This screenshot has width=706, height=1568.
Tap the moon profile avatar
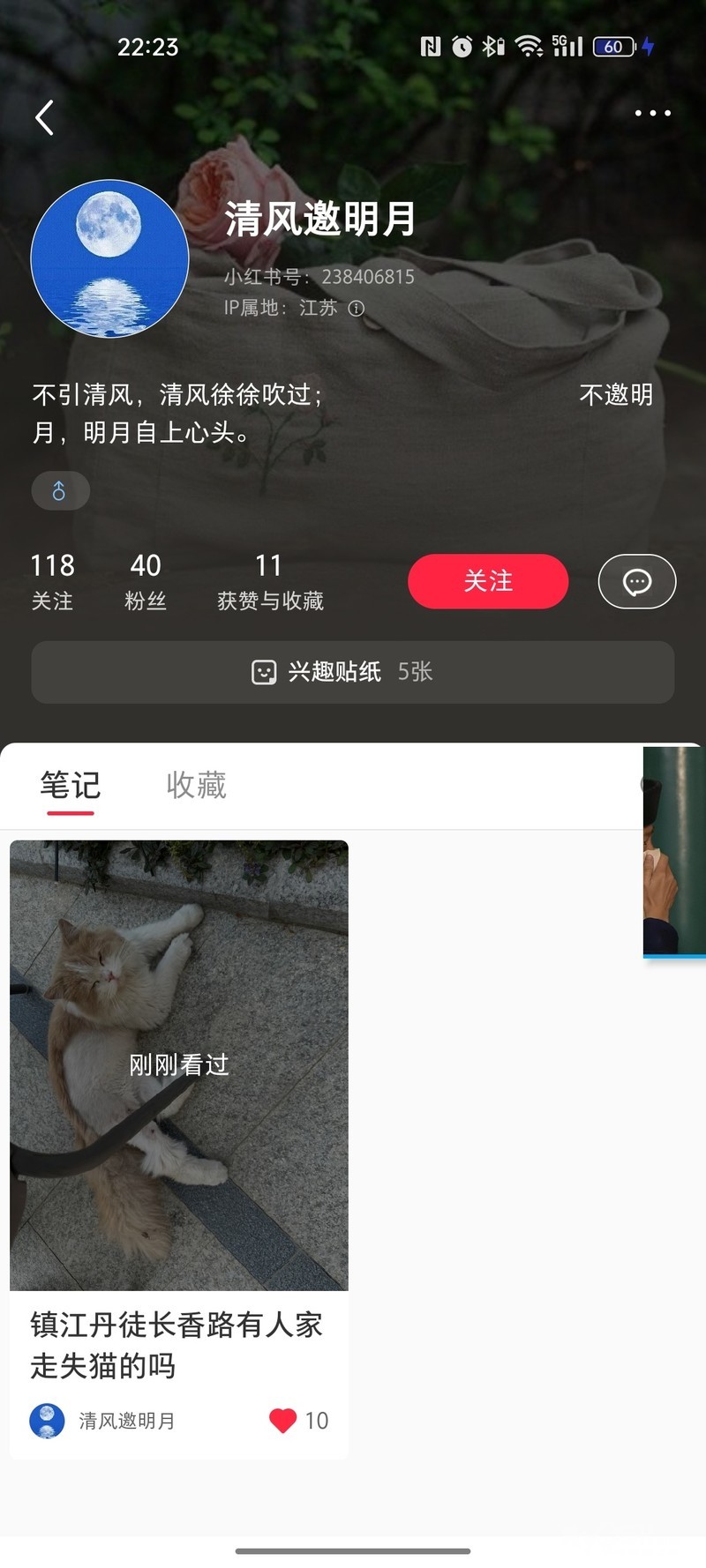coord(109,259)
